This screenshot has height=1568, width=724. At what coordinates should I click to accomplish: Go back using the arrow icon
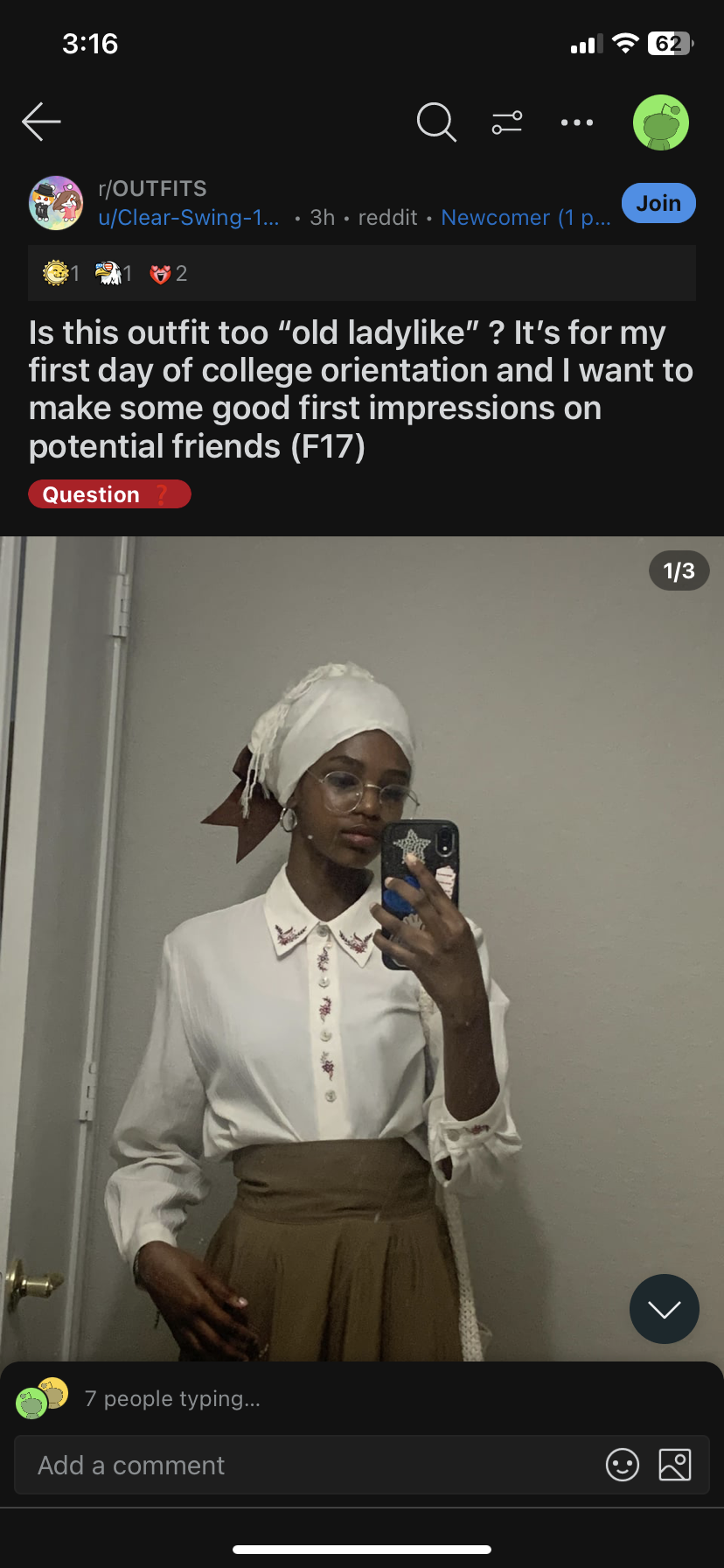(41, 122)
